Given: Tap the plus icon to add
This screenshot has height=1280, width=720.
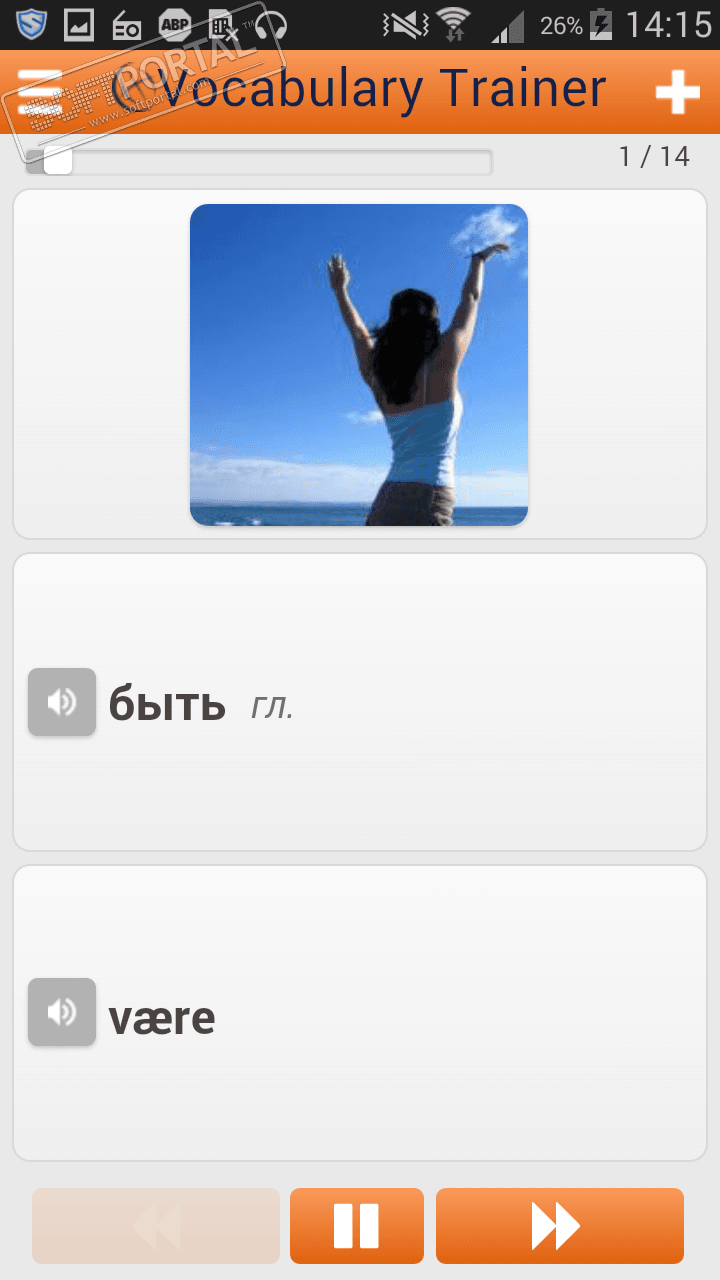Looking at the screenshot, I should [x=677, y=93].
